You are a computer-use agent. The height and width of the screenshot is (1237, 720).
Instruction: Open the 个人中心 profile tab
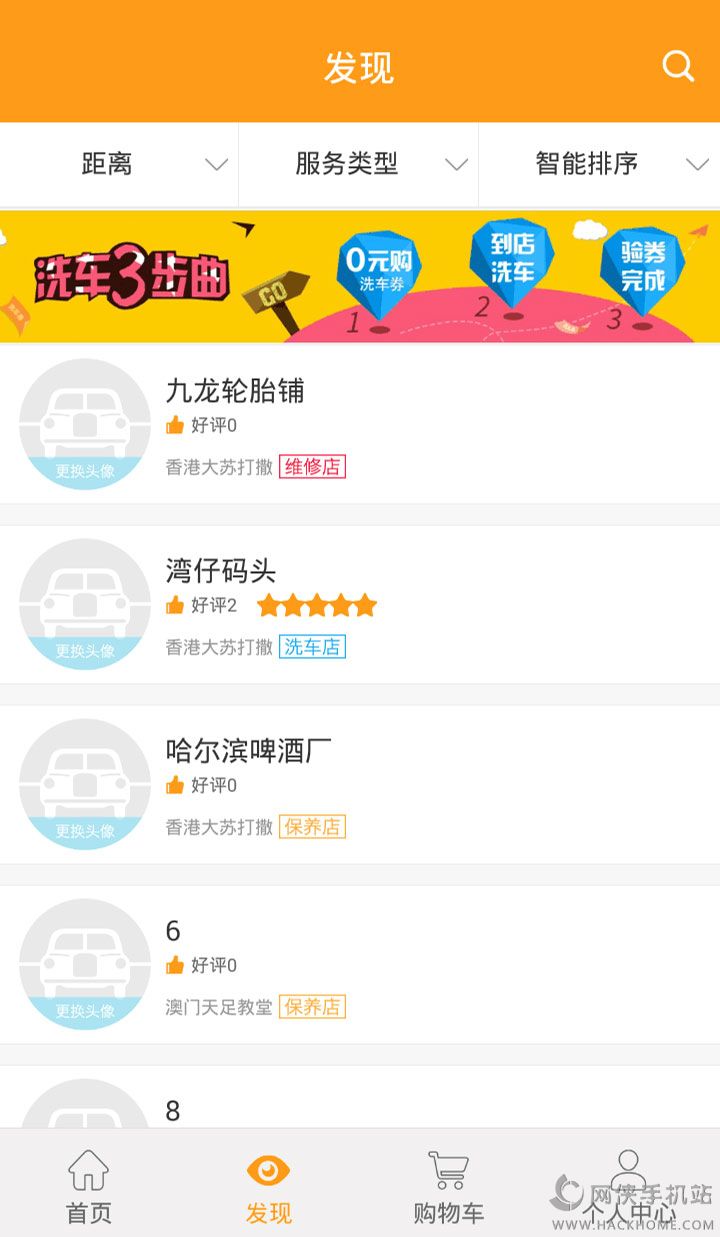click(628, 1187)
